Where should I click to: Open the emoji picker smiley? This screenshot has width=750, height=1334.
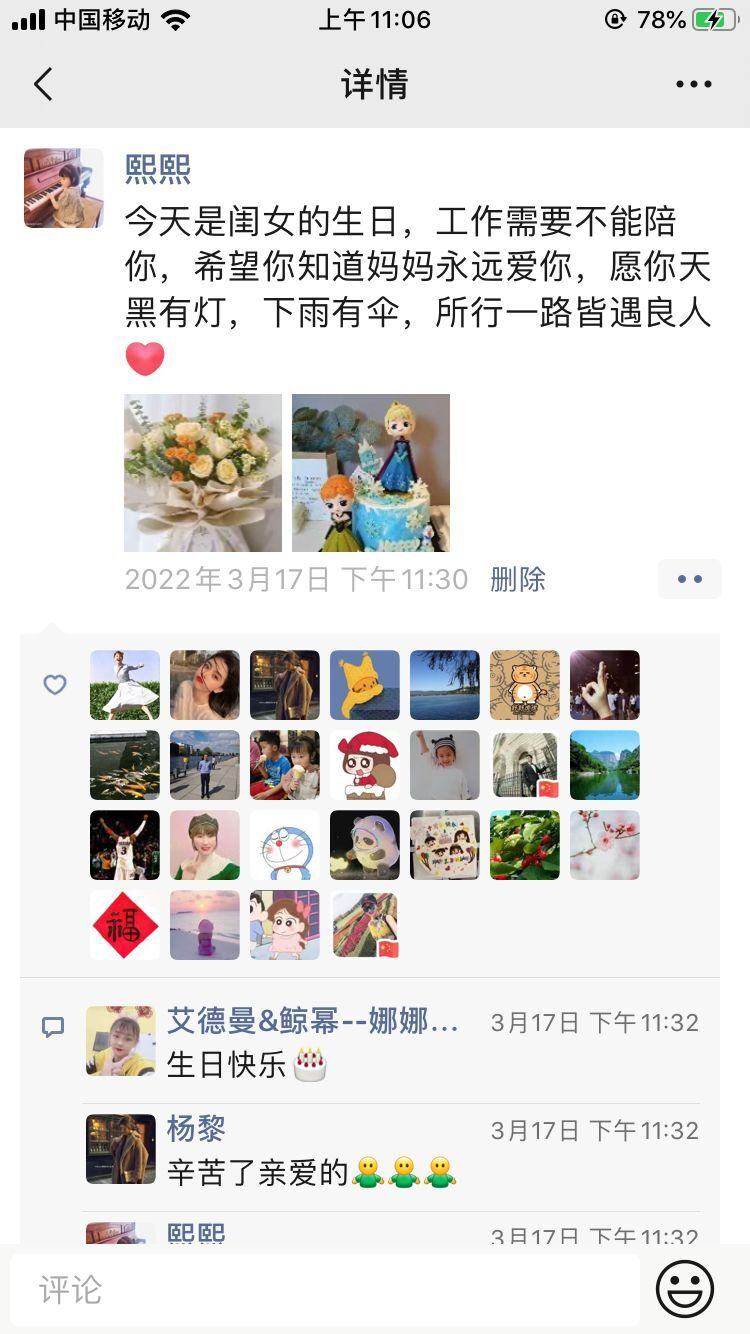tap(685, 1290)
